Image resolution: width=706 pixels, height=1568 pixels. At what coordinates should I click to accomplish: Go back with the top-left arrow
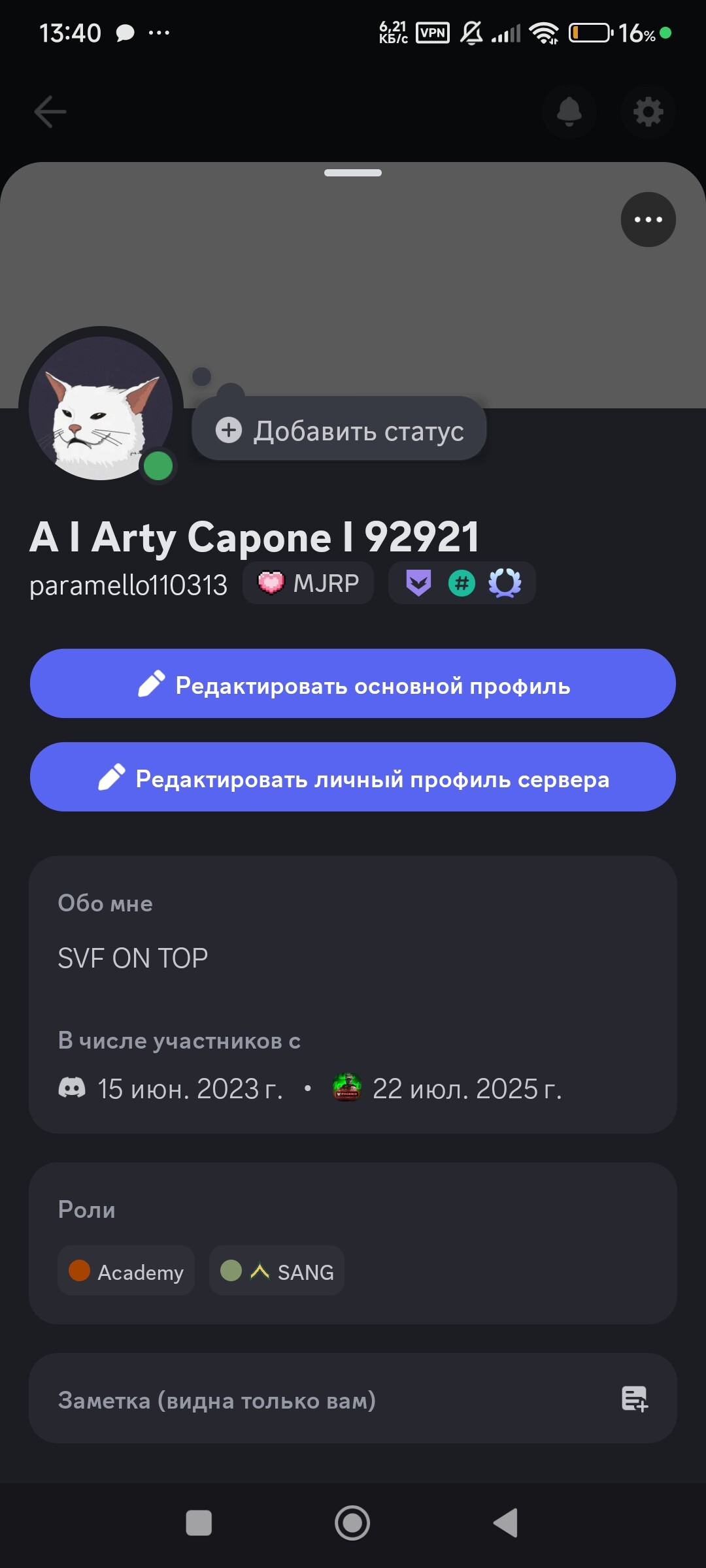pyautogui.click(x=50, y=112)
